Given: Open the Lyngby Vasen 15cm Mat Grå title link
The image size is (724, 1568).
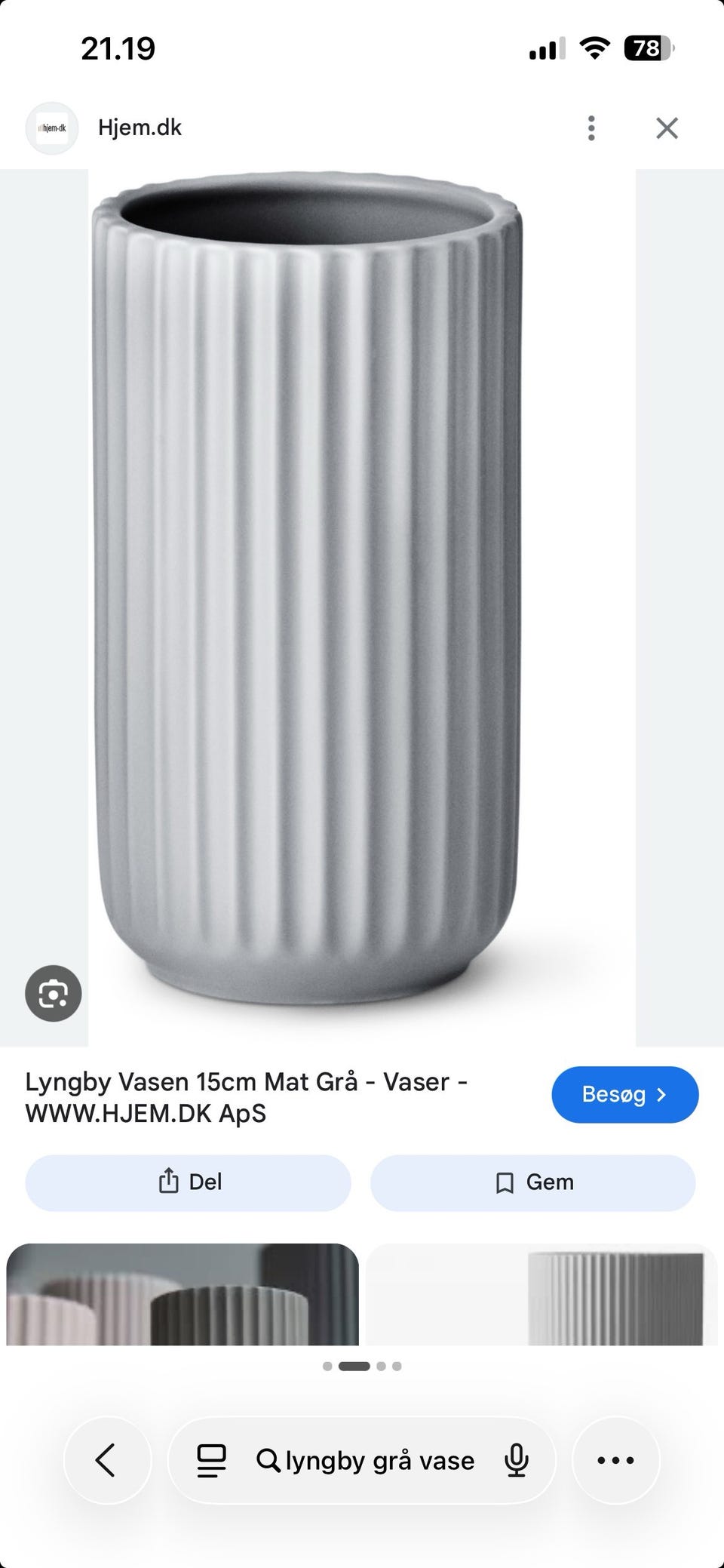Looking at the screenshot, I should (x=247, y=1097).
